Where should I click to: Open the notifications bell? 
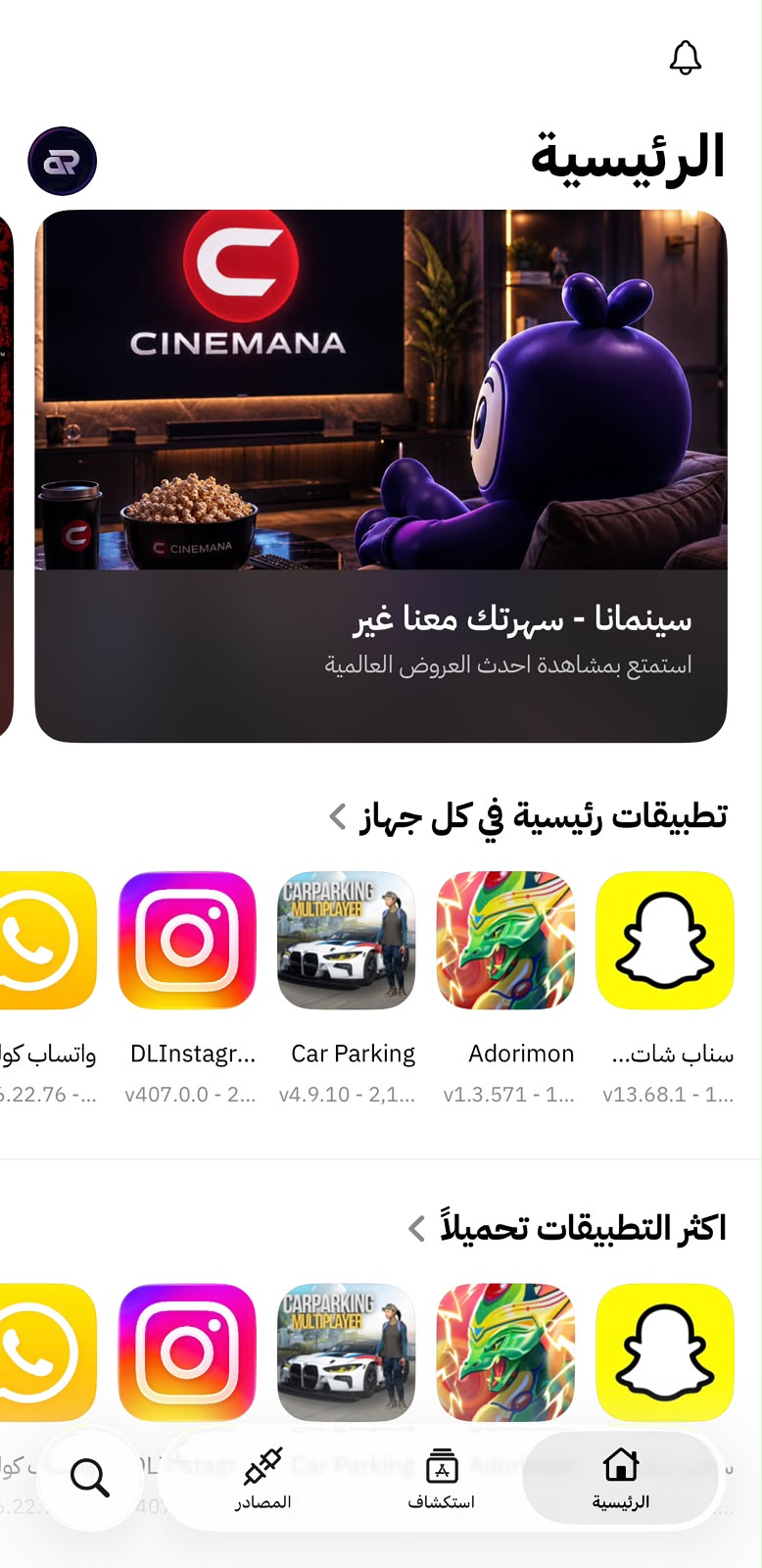click(686, 58)
